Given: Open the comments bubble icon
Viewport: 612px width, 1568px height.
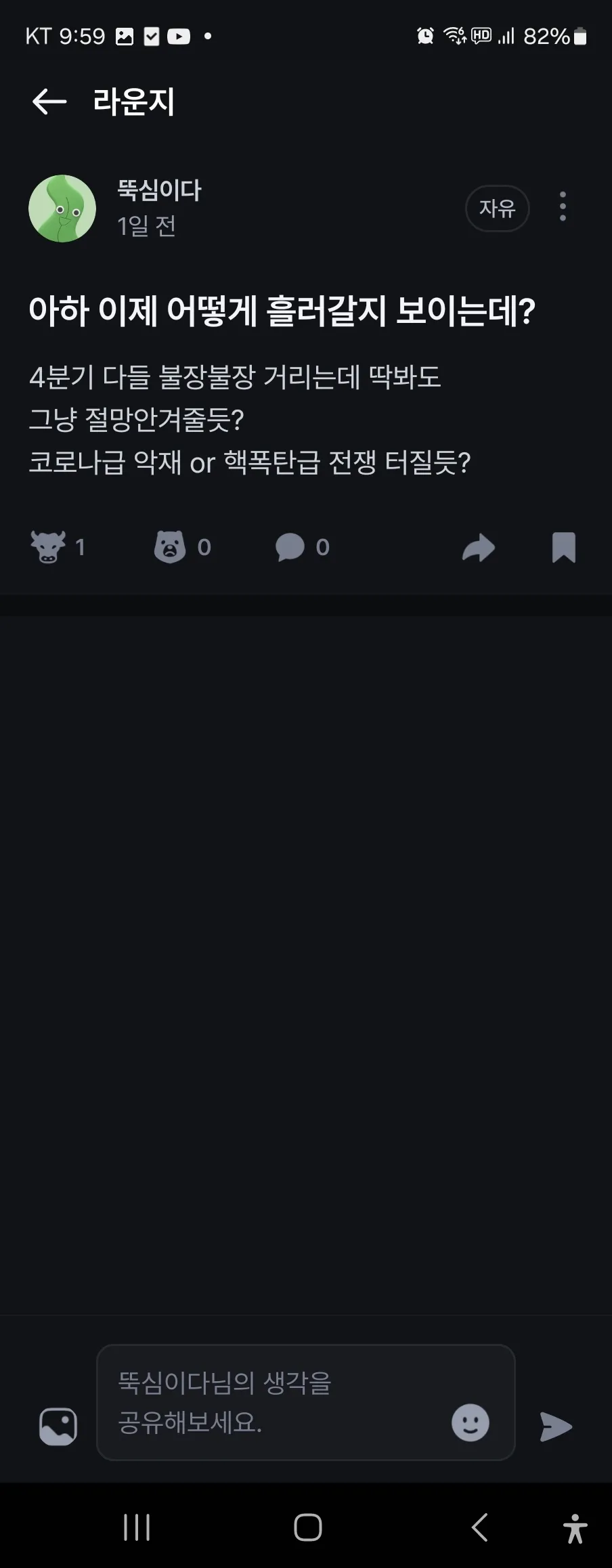Looking at the screenshot, I should click(290, 547).
